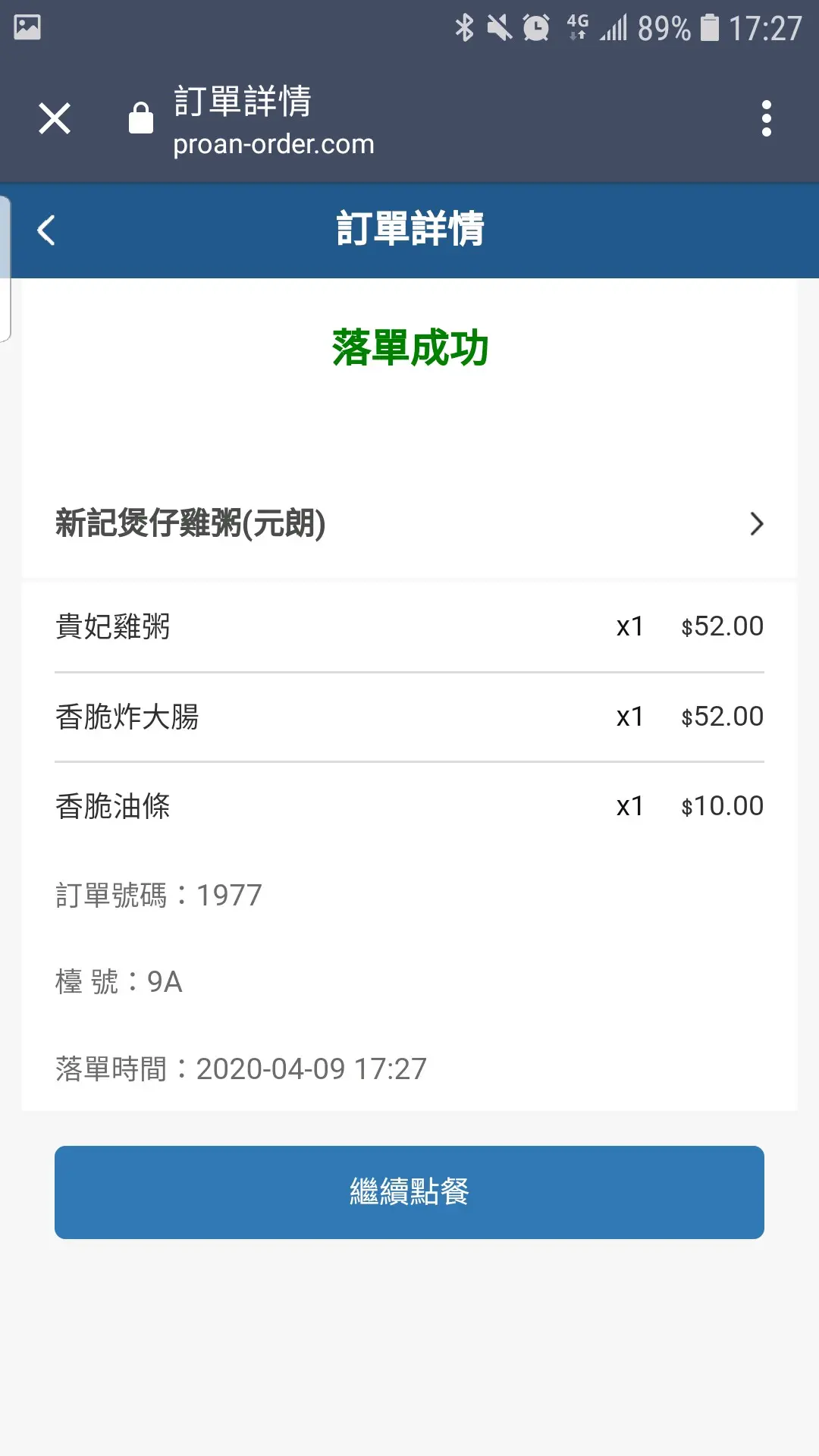819x1456 pixels.
Task: Tap the 繼續點餐 button
Action: pos(409,1192)
